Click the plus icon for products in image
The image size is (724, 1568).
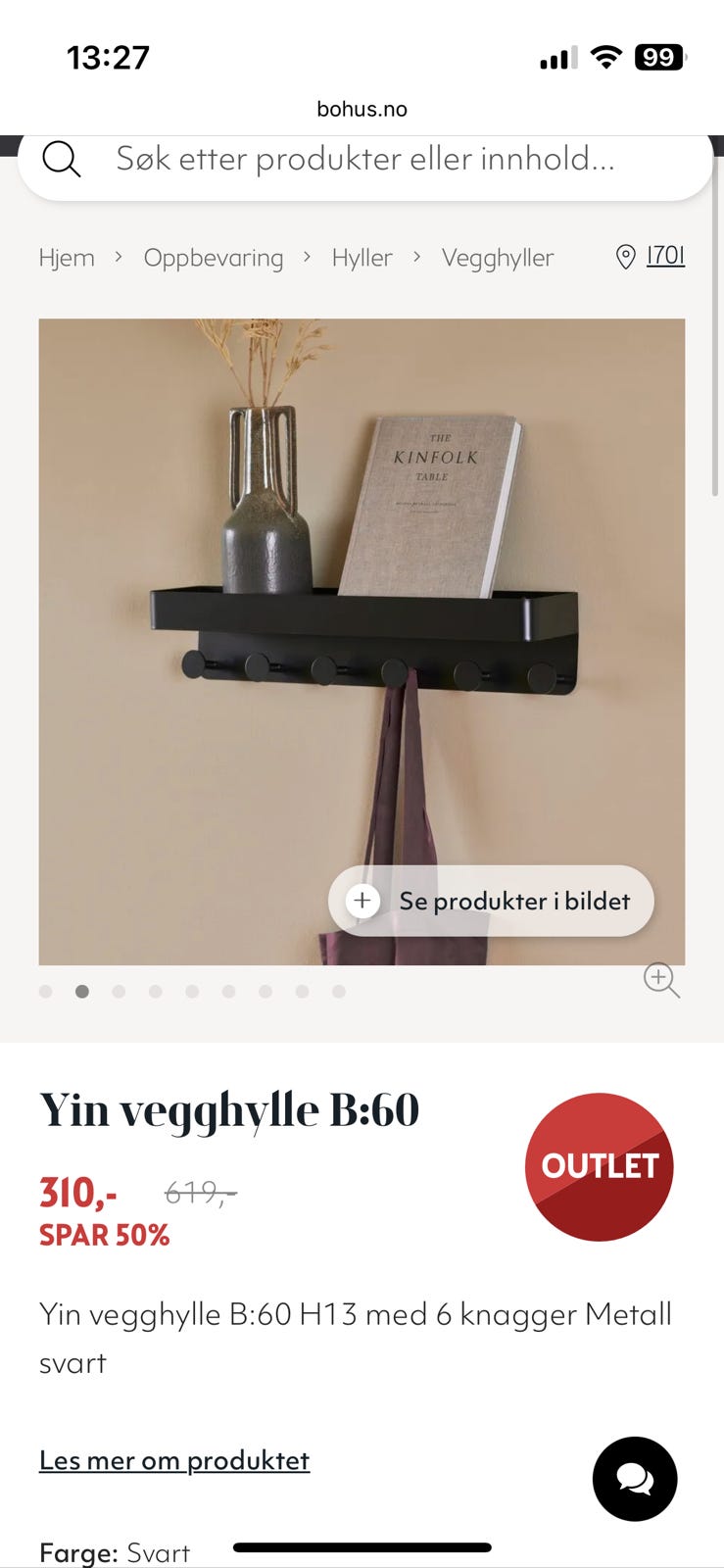point(362,901)
